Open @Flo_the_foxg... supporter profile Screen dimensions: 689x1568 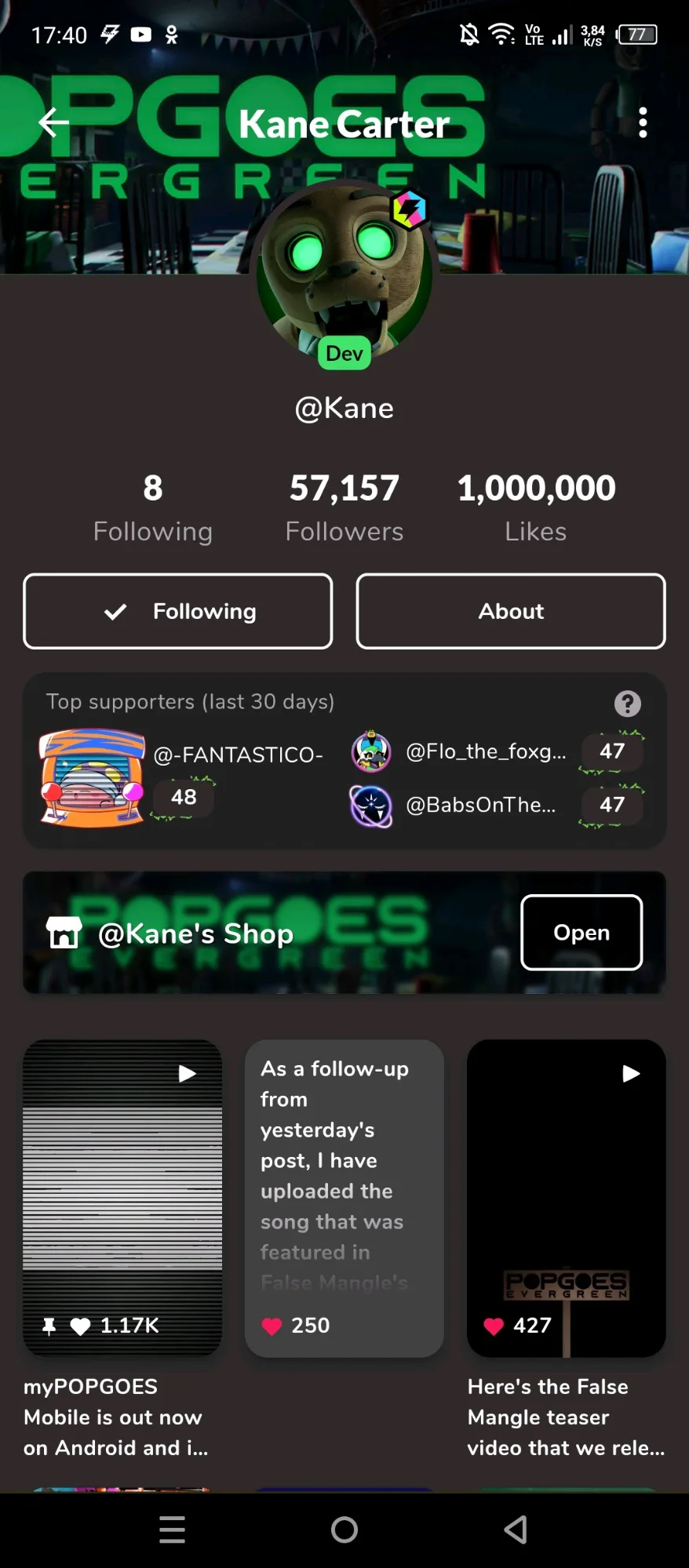(485, 751)
